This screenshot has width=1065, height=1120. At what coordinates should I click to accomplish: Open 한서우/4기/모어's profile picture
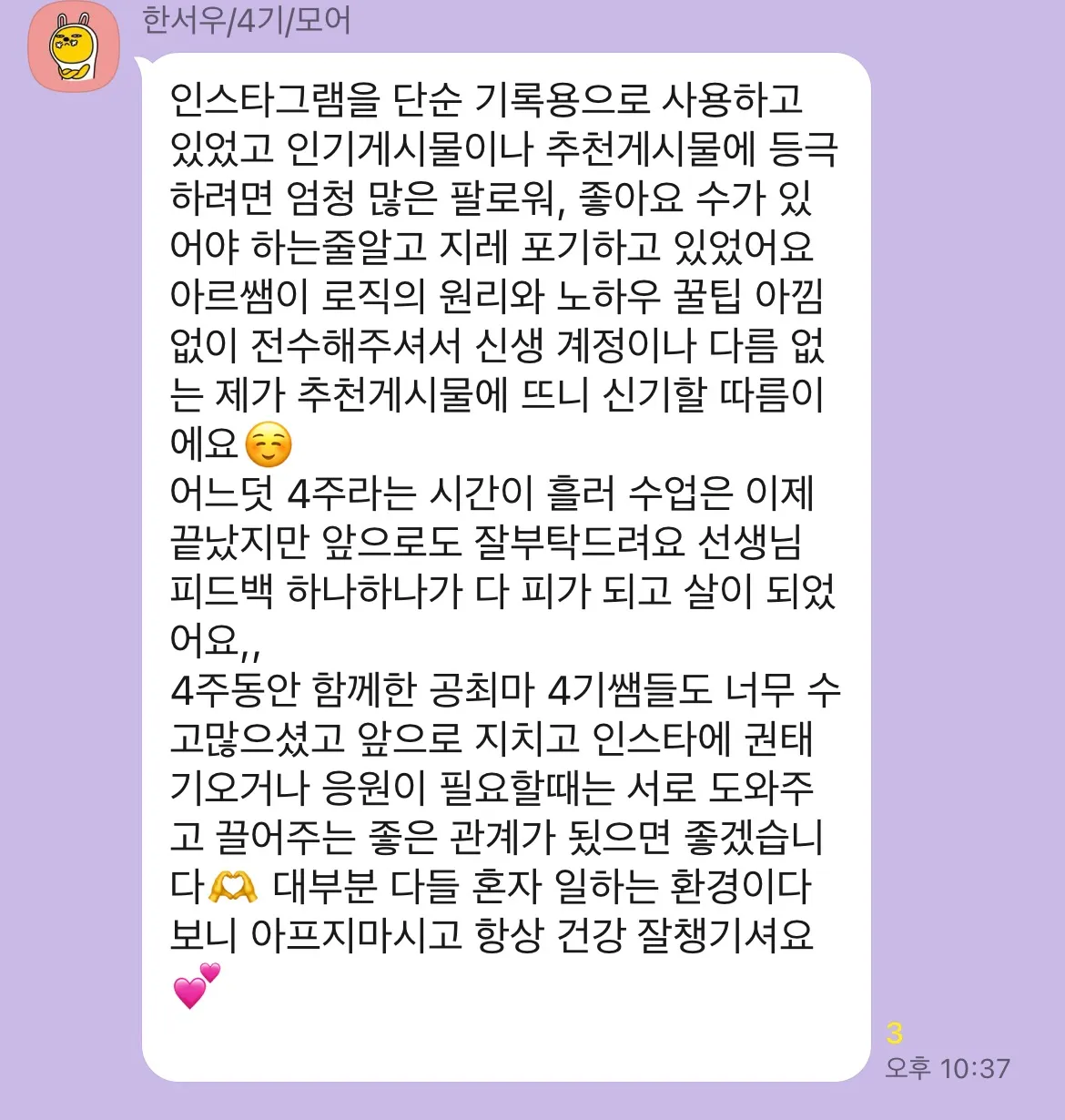(x=74, y=46)
